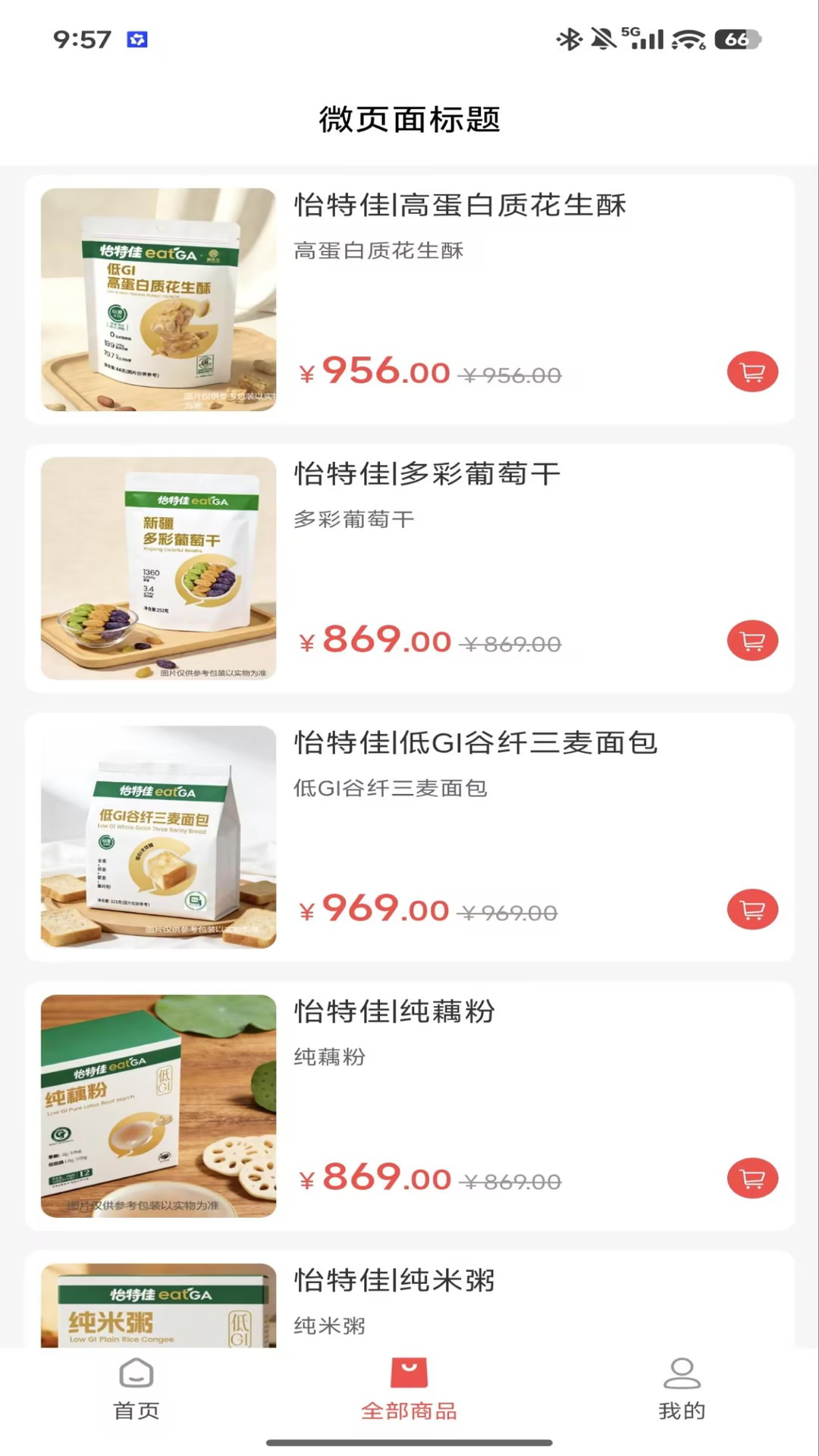View the 怡特佳|纯米粥 product listing
819x1456 pixels.
394,1279
